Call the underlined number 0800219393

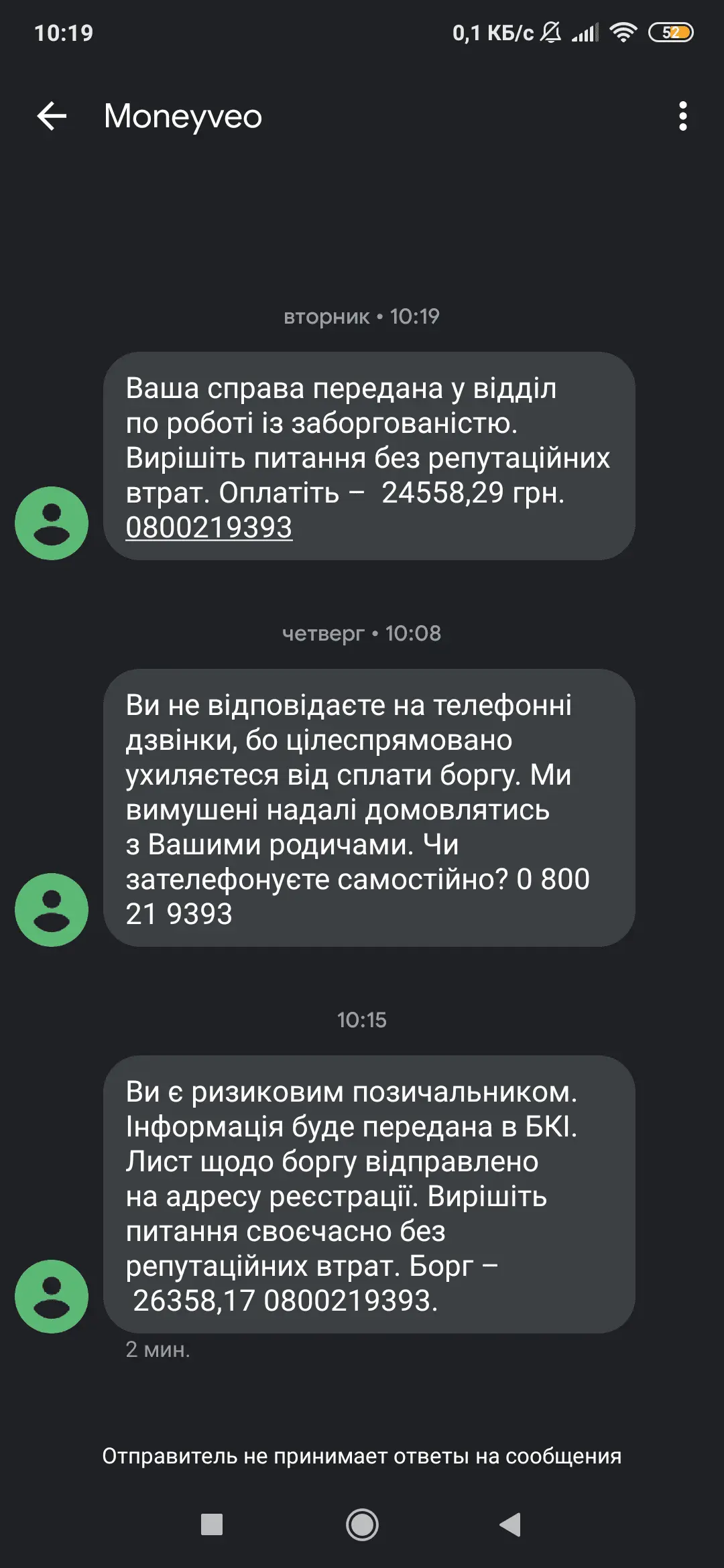[x=208, y=528]
